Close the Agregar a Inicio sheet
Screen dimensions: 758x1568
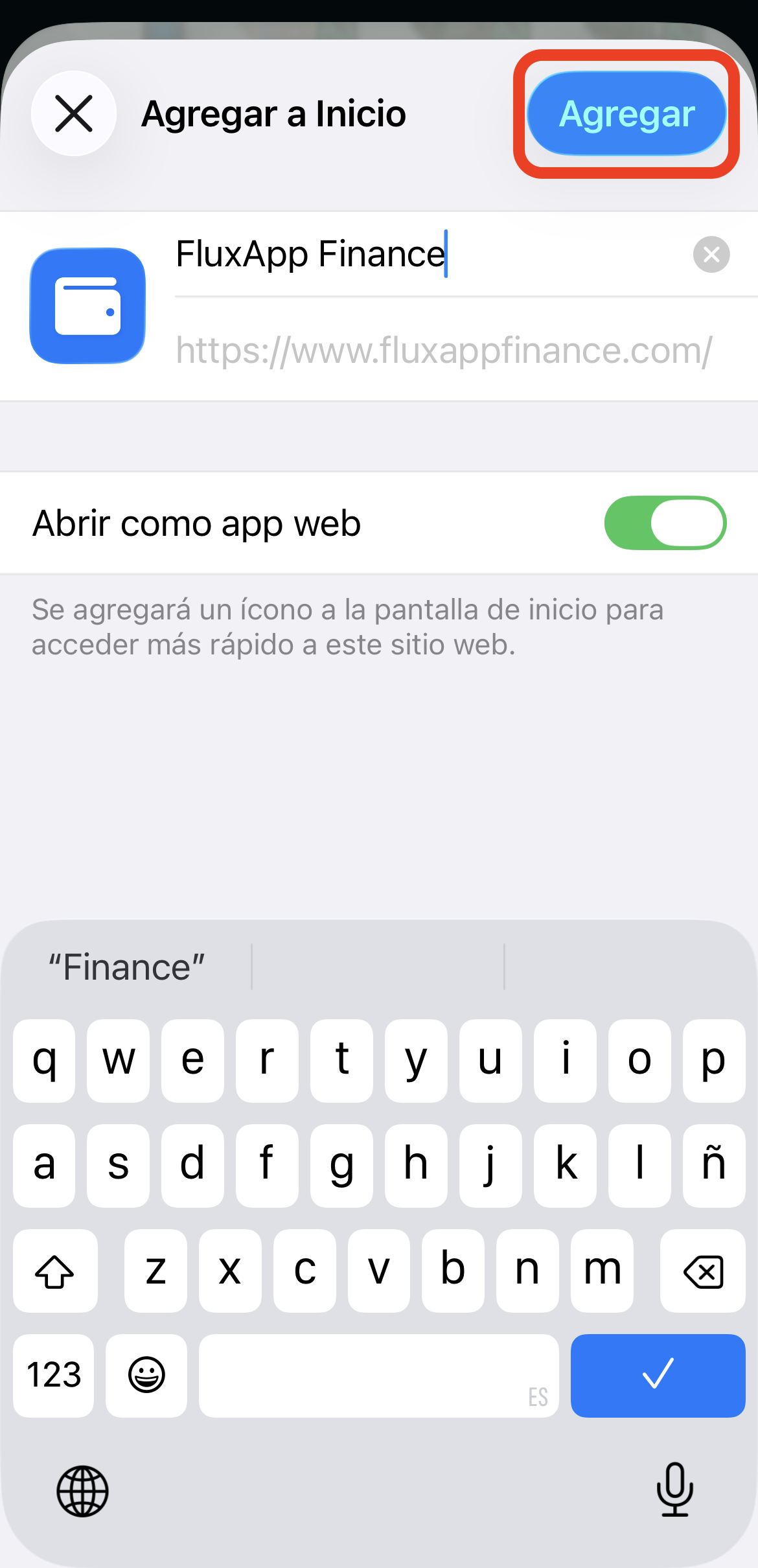(x=74, y=113)
